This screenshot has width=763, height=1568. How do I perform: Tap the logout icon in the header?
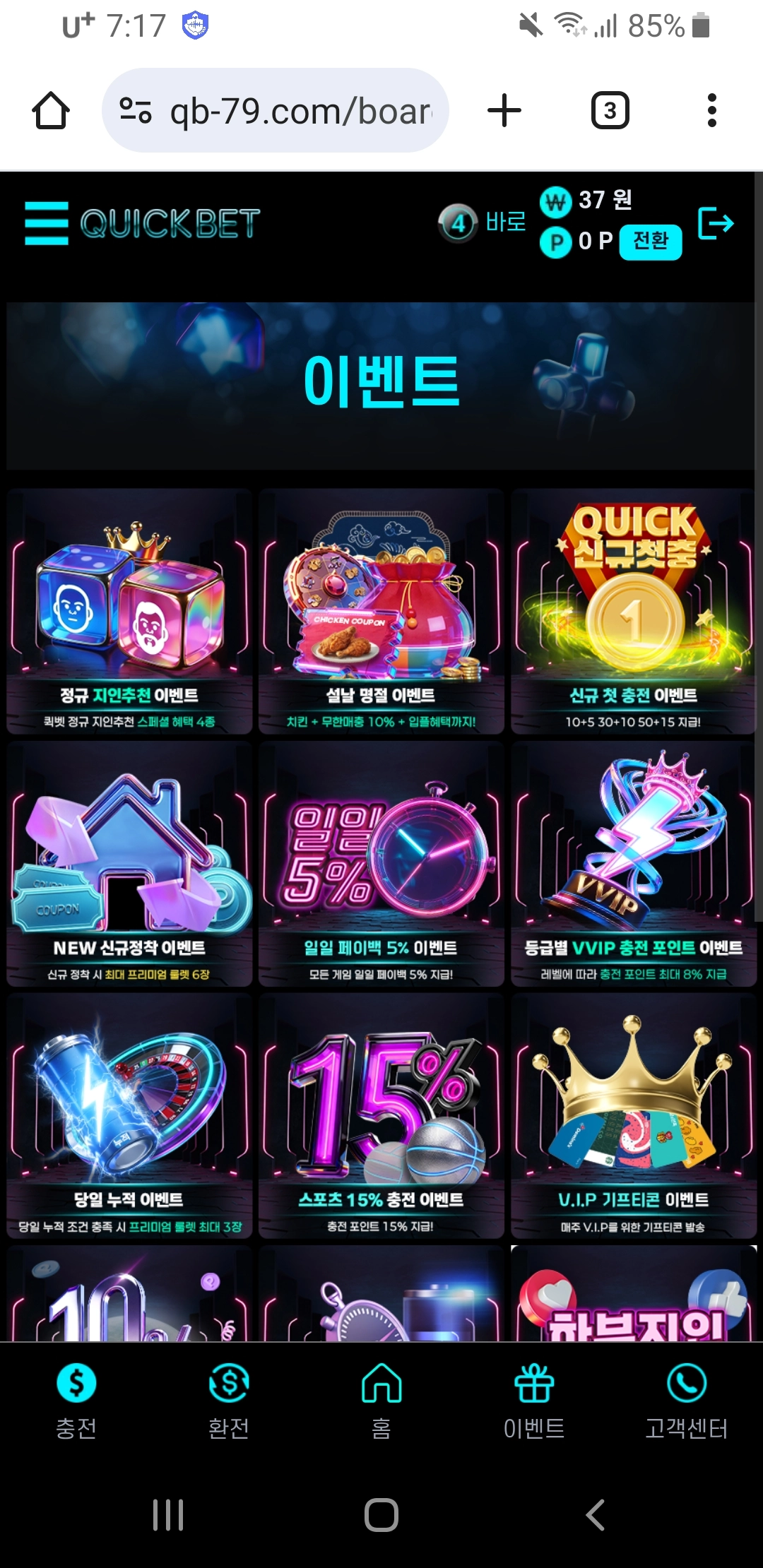716,224
